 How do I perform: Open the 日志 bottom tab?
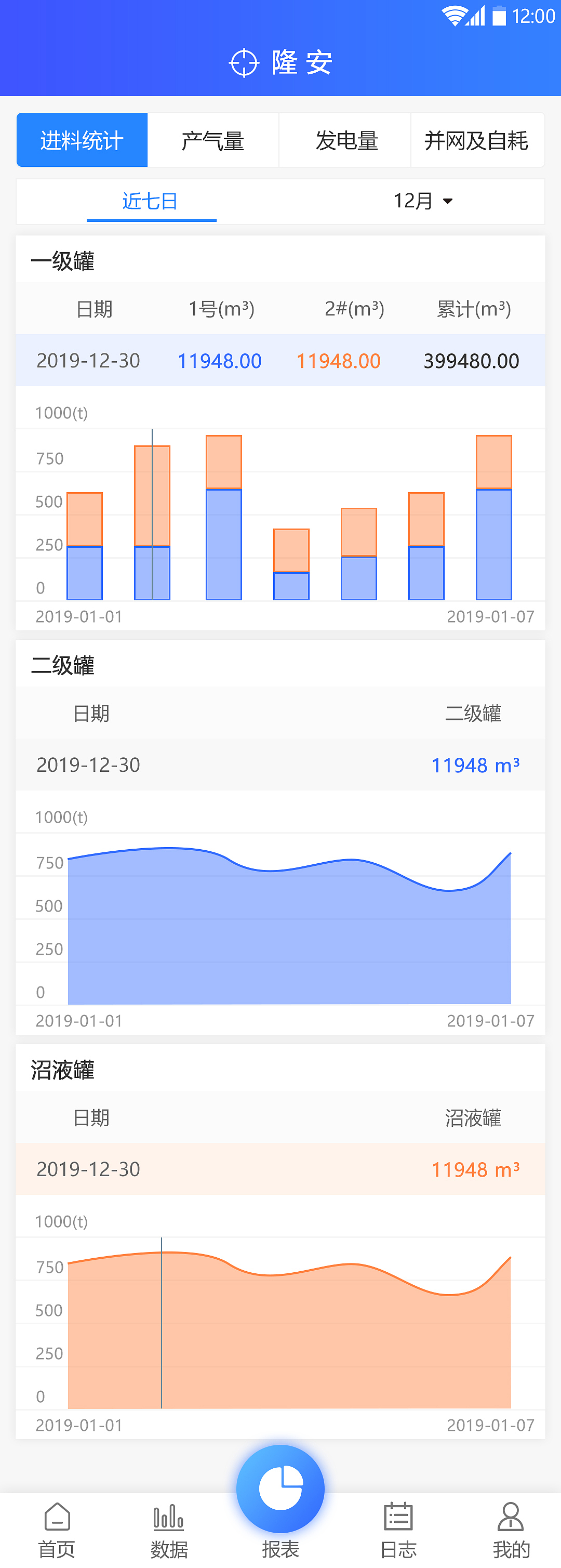pyautogui.click(x=398, y=1530)
